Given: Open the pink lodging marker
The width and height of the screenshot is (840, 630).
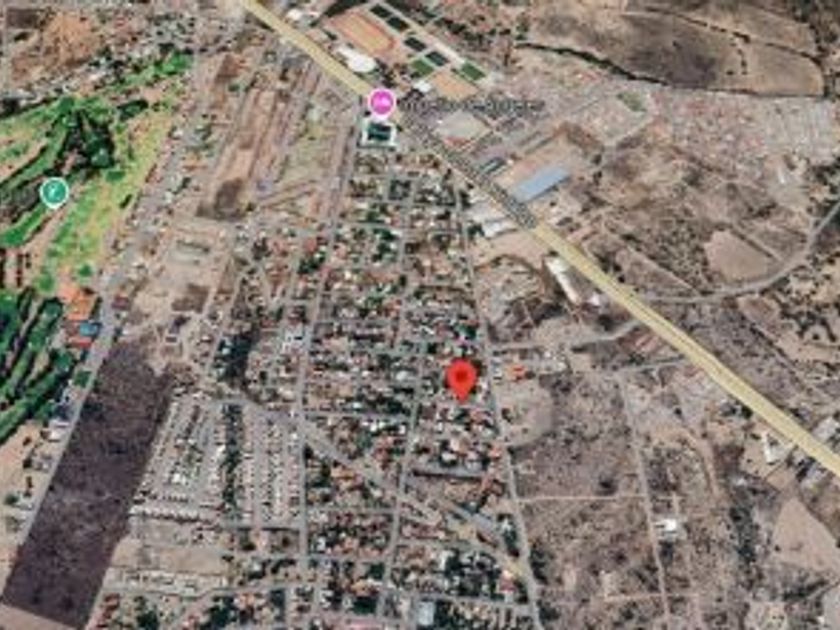Looking at the screenshot, I should (x=381, y=103).
